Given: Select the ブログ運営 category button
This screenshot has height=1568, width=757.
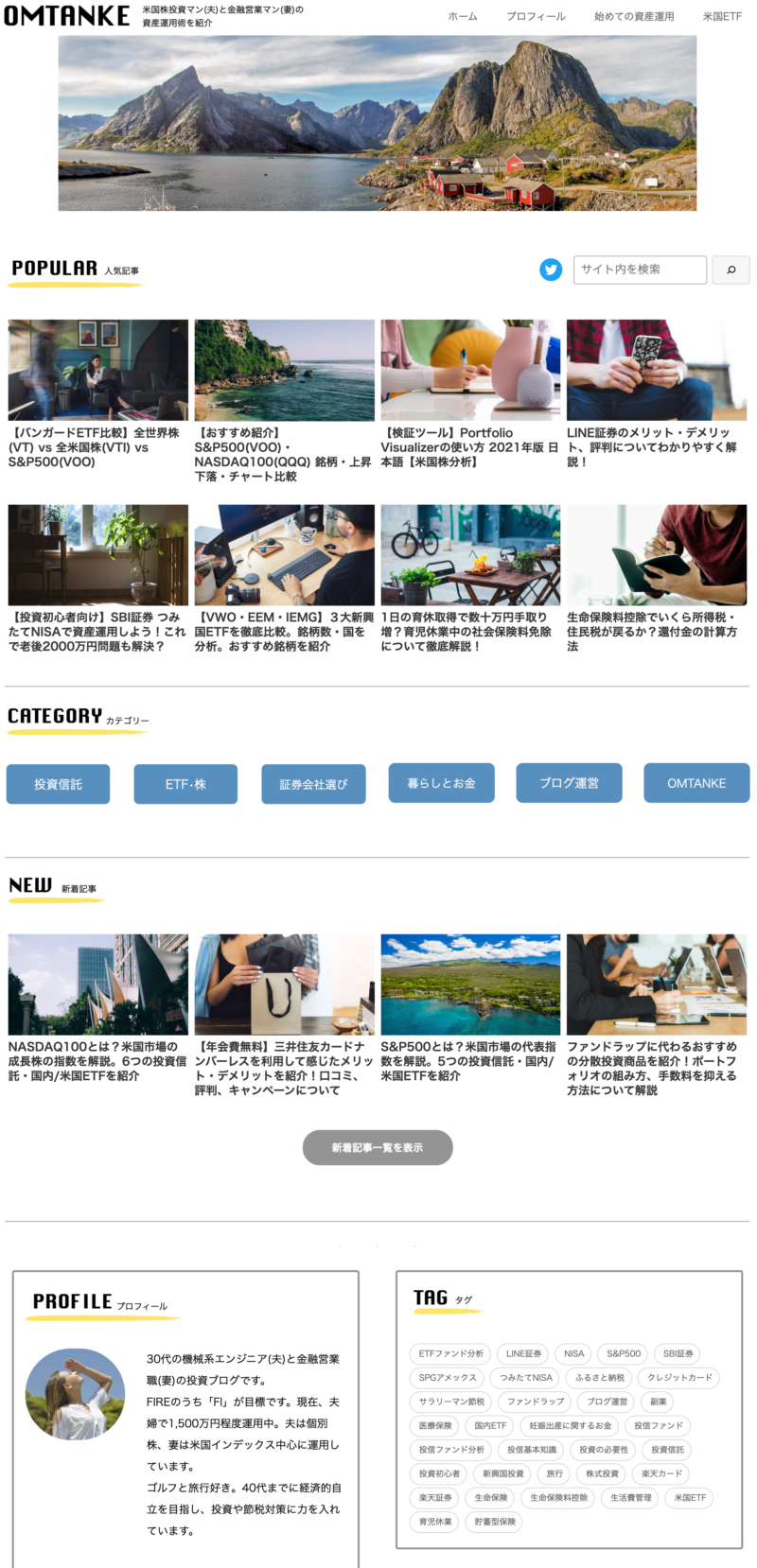Looking at the screenshot, I should click(x=569, y=783).
